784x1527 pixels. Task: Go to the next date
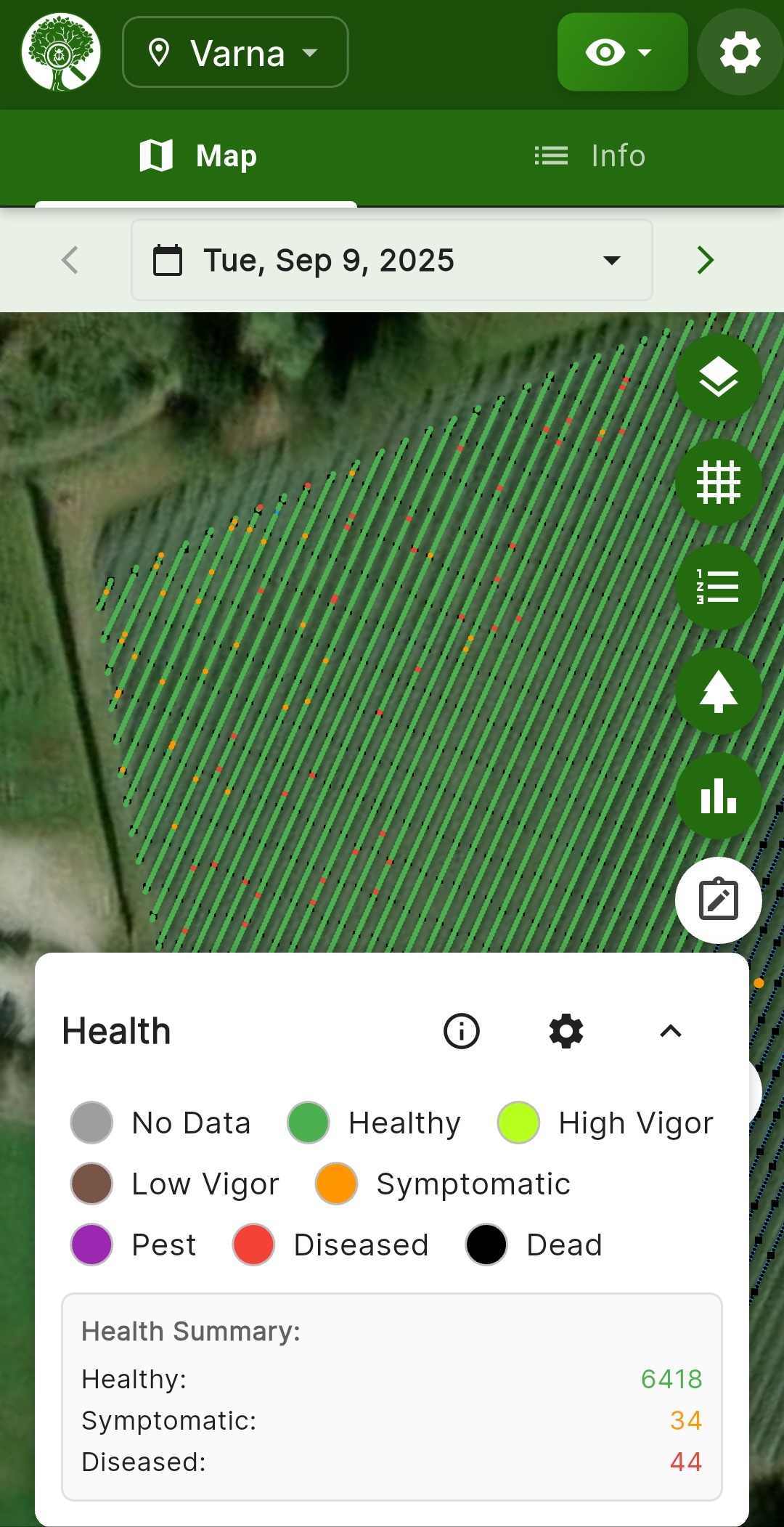pos(705,260)
